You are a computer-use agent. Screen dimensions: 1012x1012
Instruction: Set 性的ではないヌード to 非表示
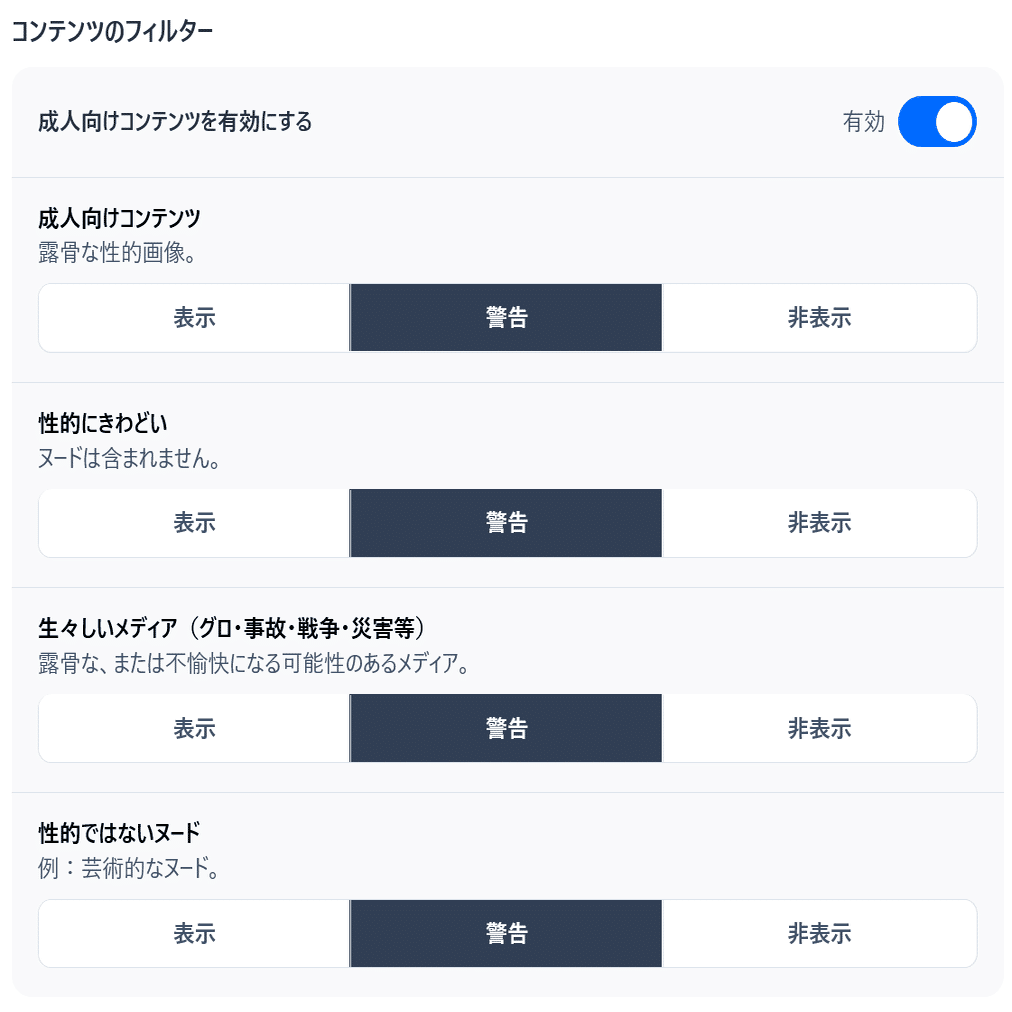[819, 933]
